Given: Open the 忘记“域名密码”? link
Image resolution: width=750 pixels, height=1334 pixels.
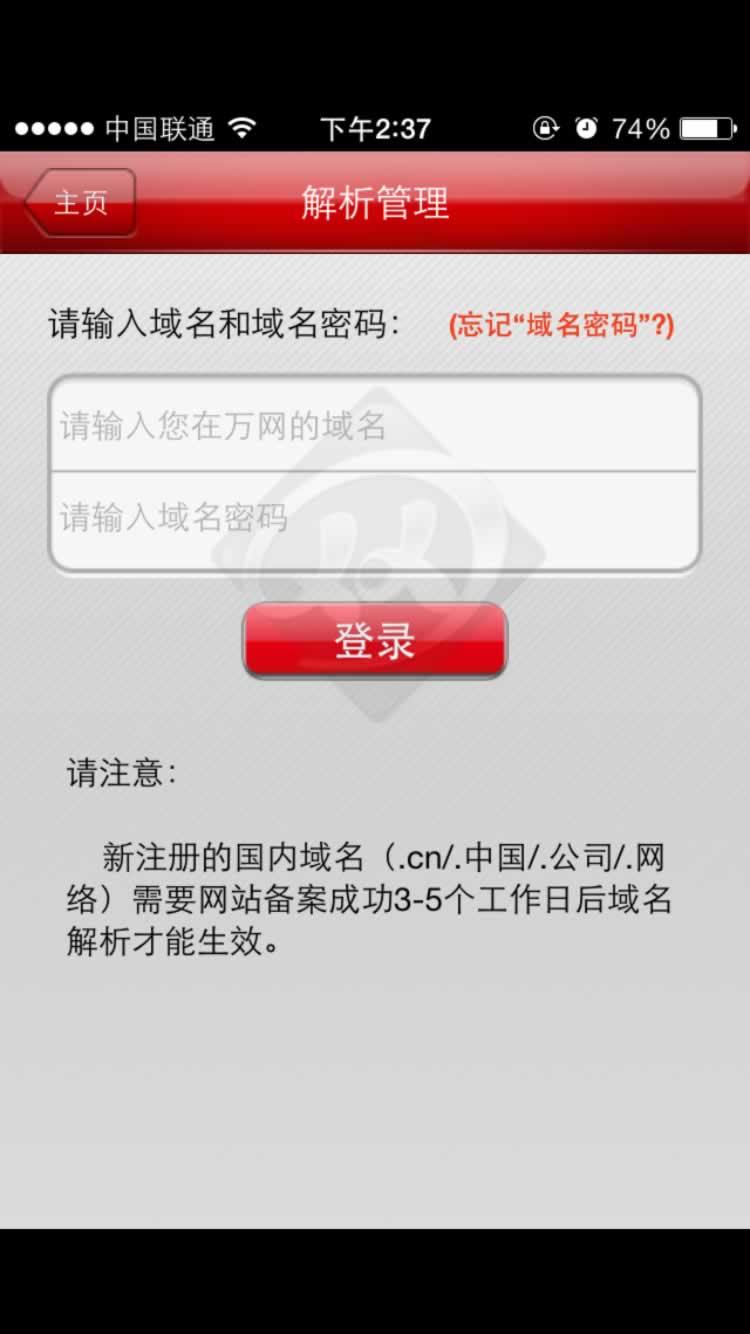Looking at the screenshot, I should point(561,325).
